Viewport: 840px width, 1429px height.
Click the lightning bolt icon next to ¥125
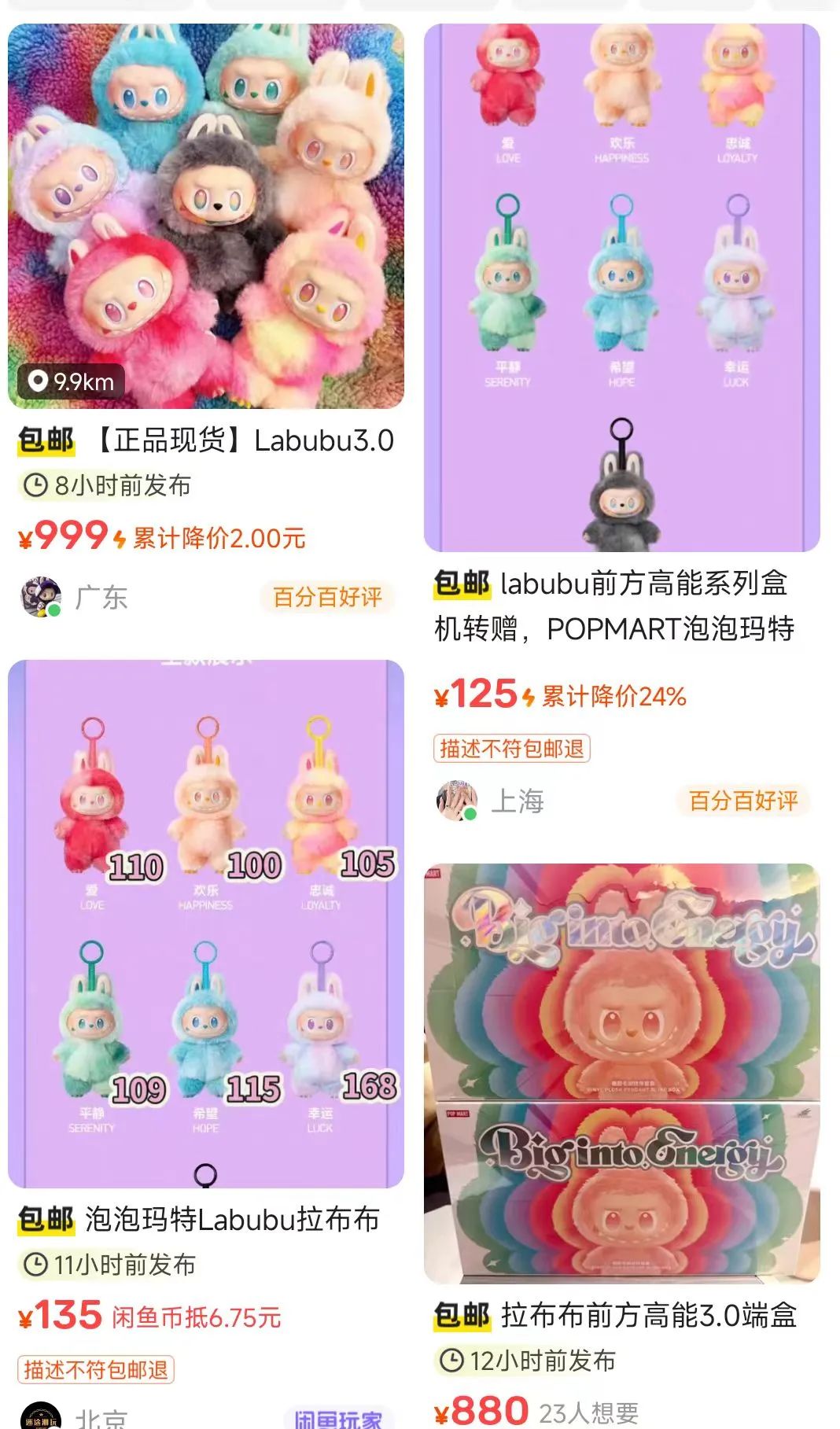click(x=529, y=695)
